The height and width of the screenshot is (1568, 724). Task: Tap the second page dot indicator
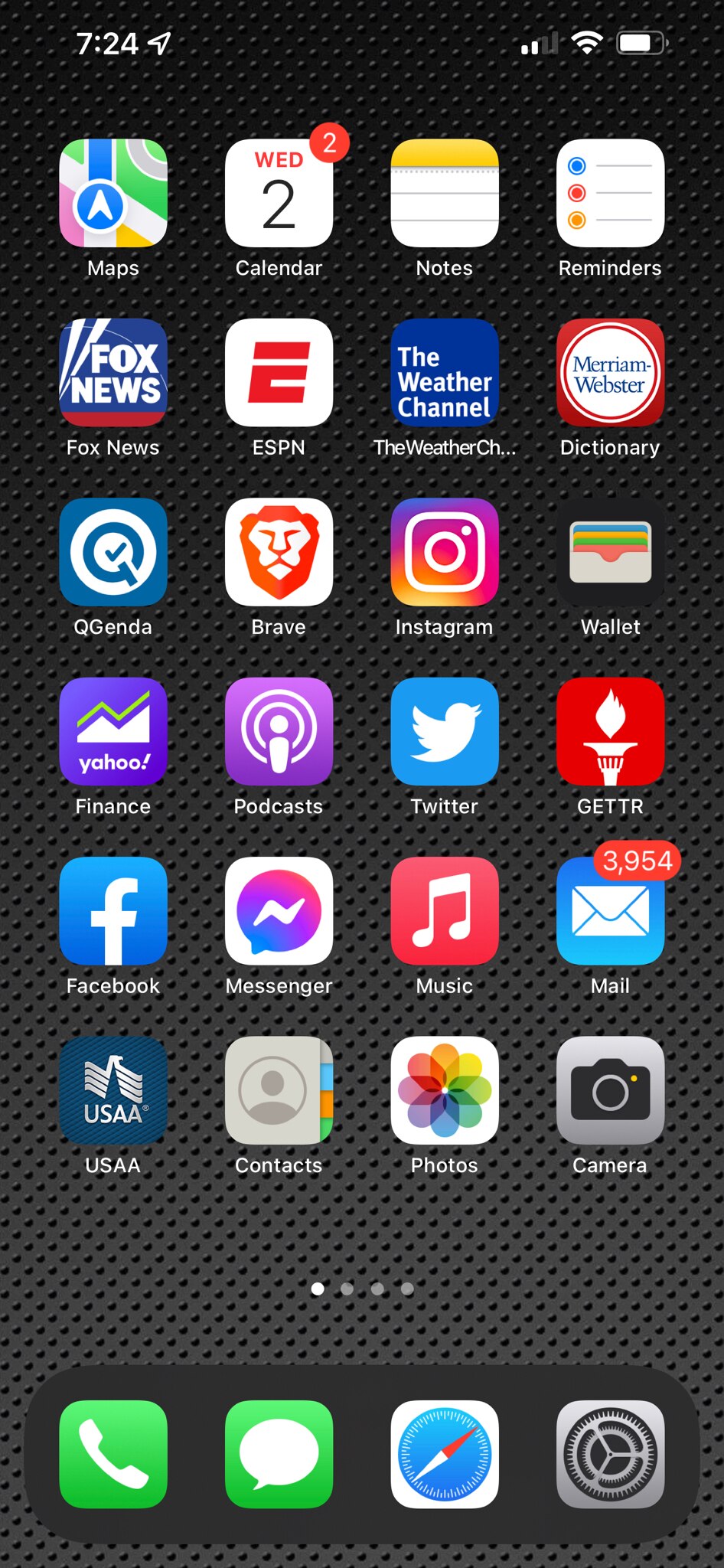pyautogui.click(x=347, y=1289)
